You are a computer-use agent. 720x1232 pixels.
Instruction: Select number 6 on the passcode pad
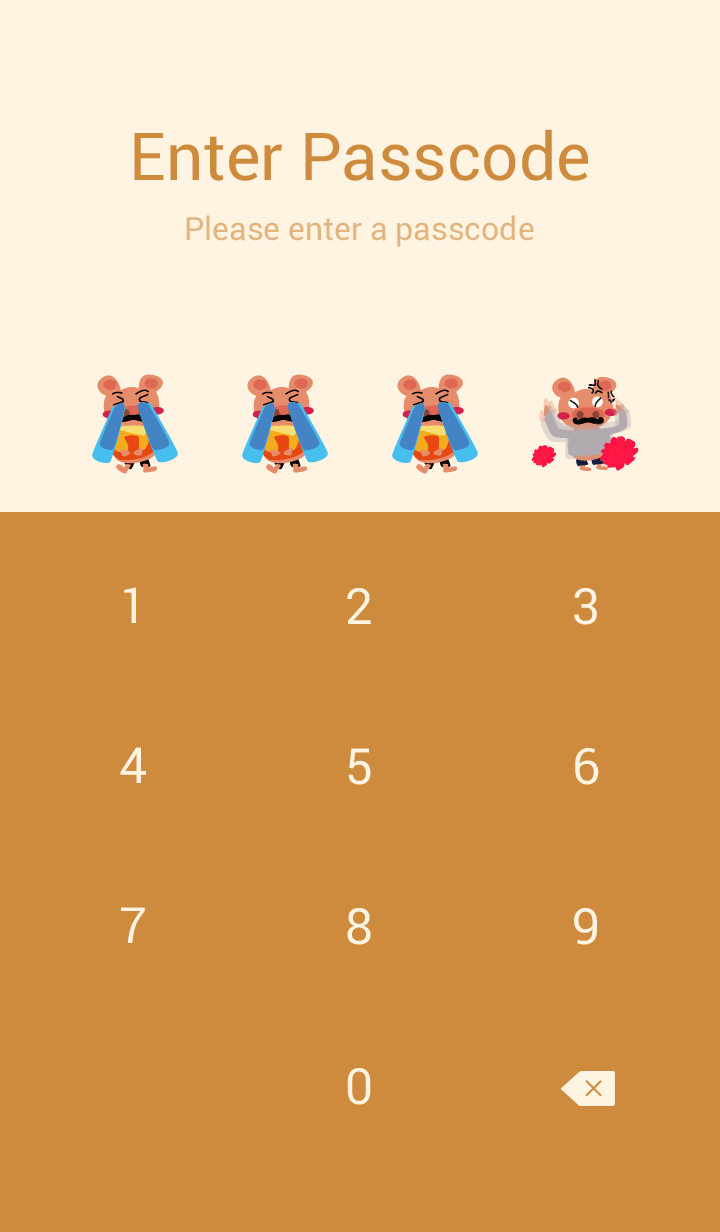click(x=586, y=767)
